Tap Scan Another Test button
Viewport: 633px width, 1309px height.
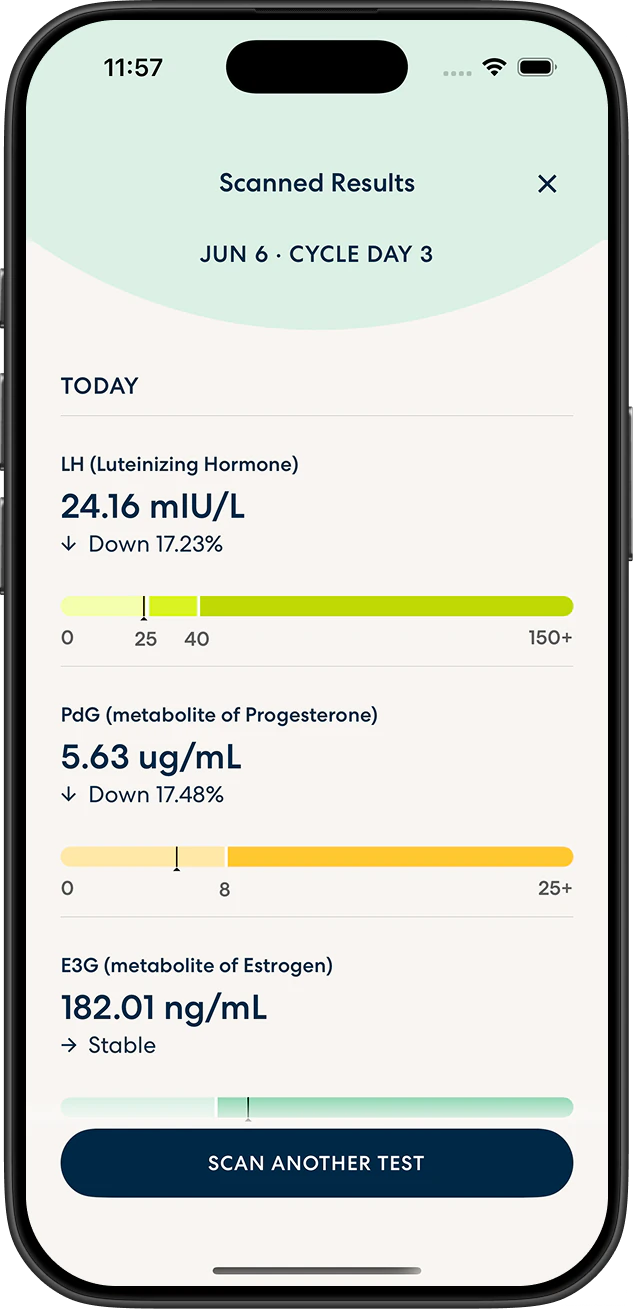point(316,1163)
